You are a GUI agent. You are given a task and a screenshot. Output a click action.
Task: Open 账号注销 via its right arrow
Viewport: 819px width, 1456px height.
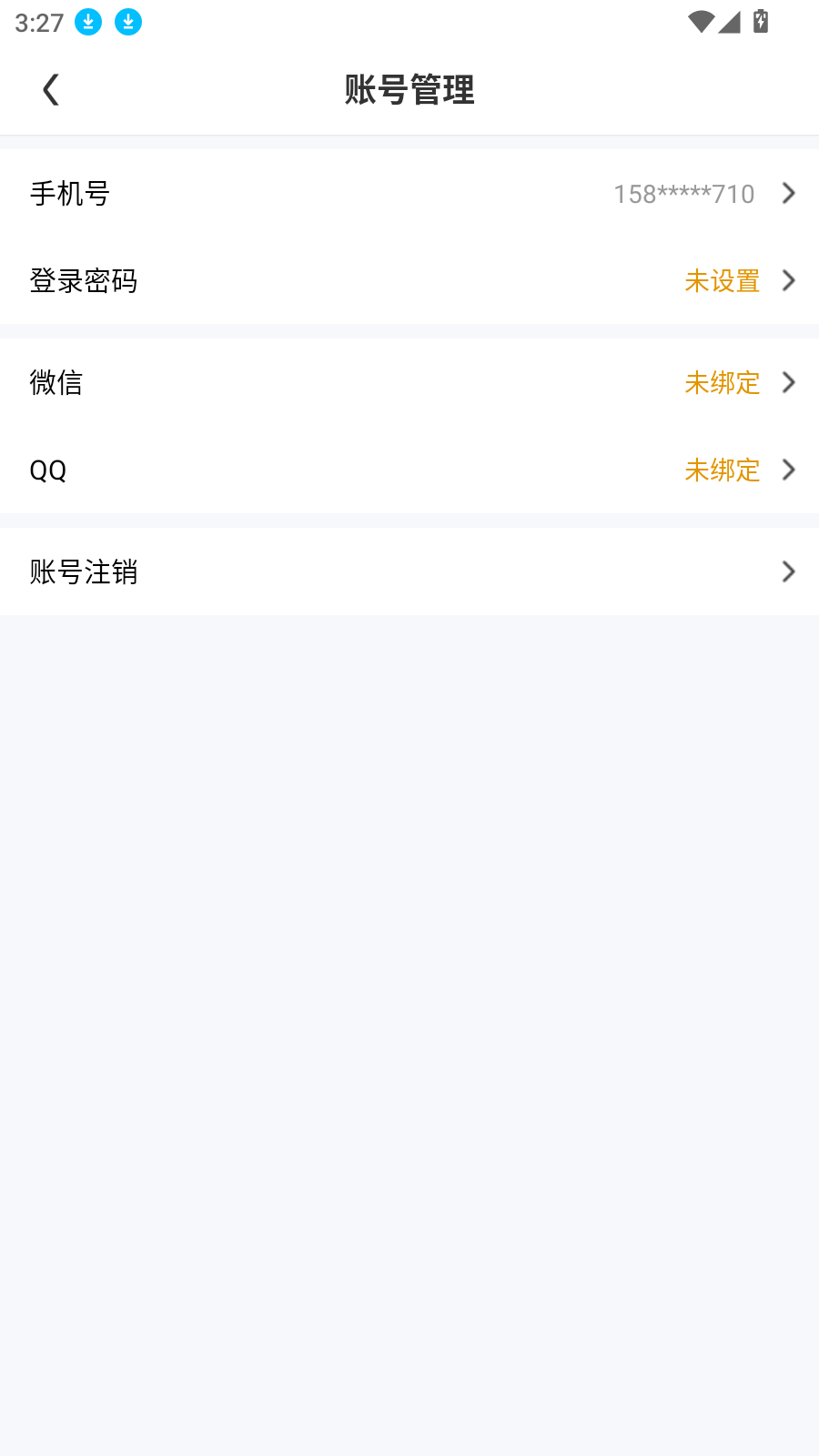point(787,571)
